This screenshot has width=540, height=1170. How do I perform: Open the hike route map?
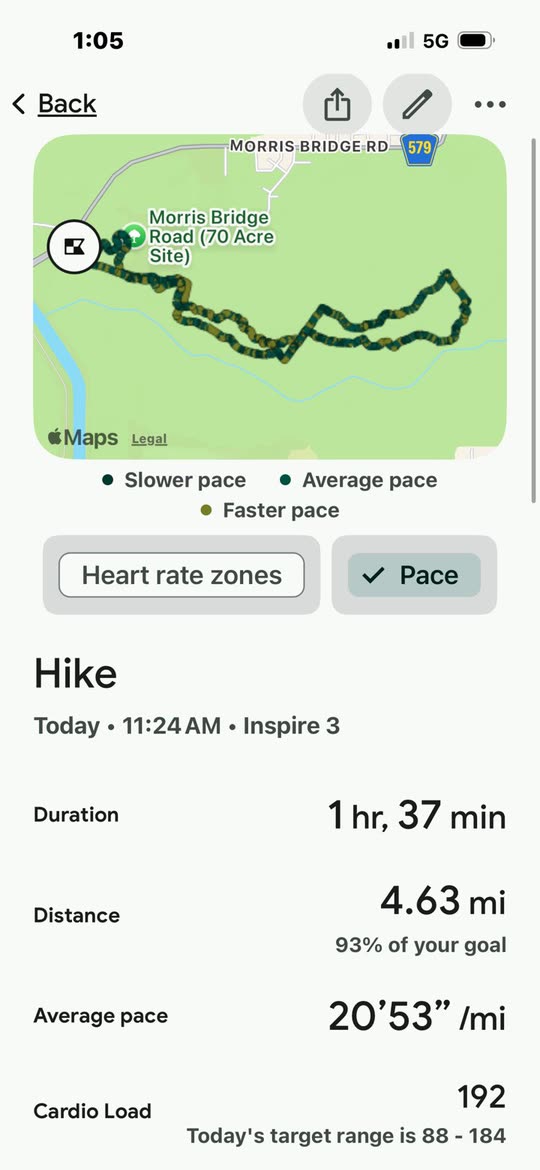(x=270, y=297)
